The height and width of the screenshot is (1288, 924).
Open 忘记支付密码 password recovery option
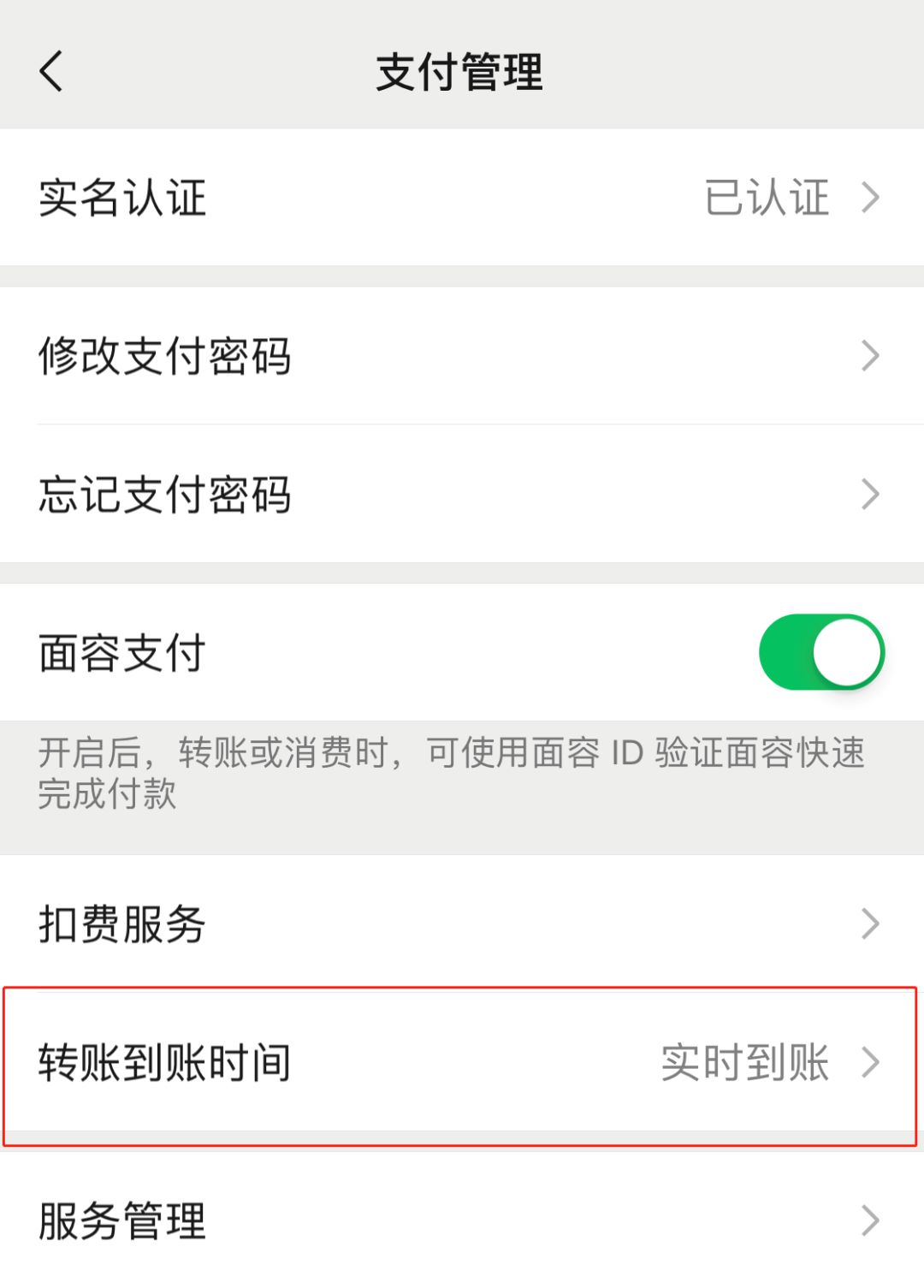[x=342, y=493]
